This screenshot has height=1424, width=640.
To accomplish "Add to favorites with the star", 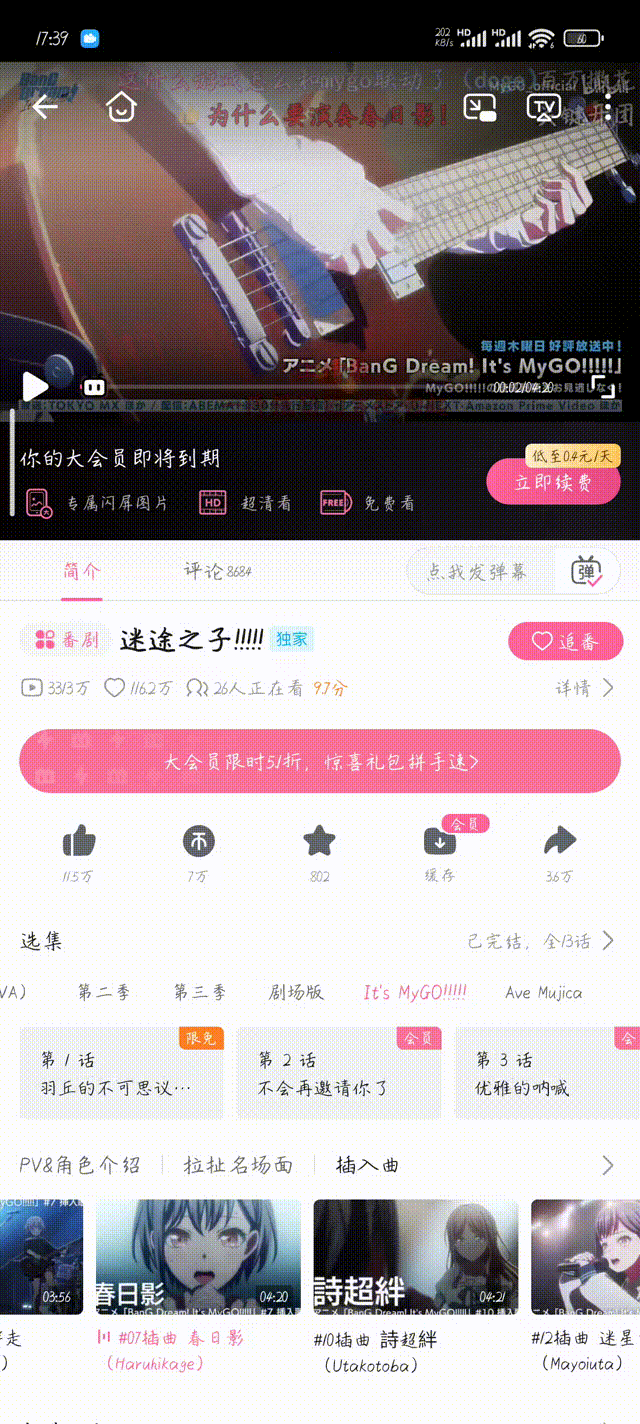I will pyautogui.click(x=319, y=842).
